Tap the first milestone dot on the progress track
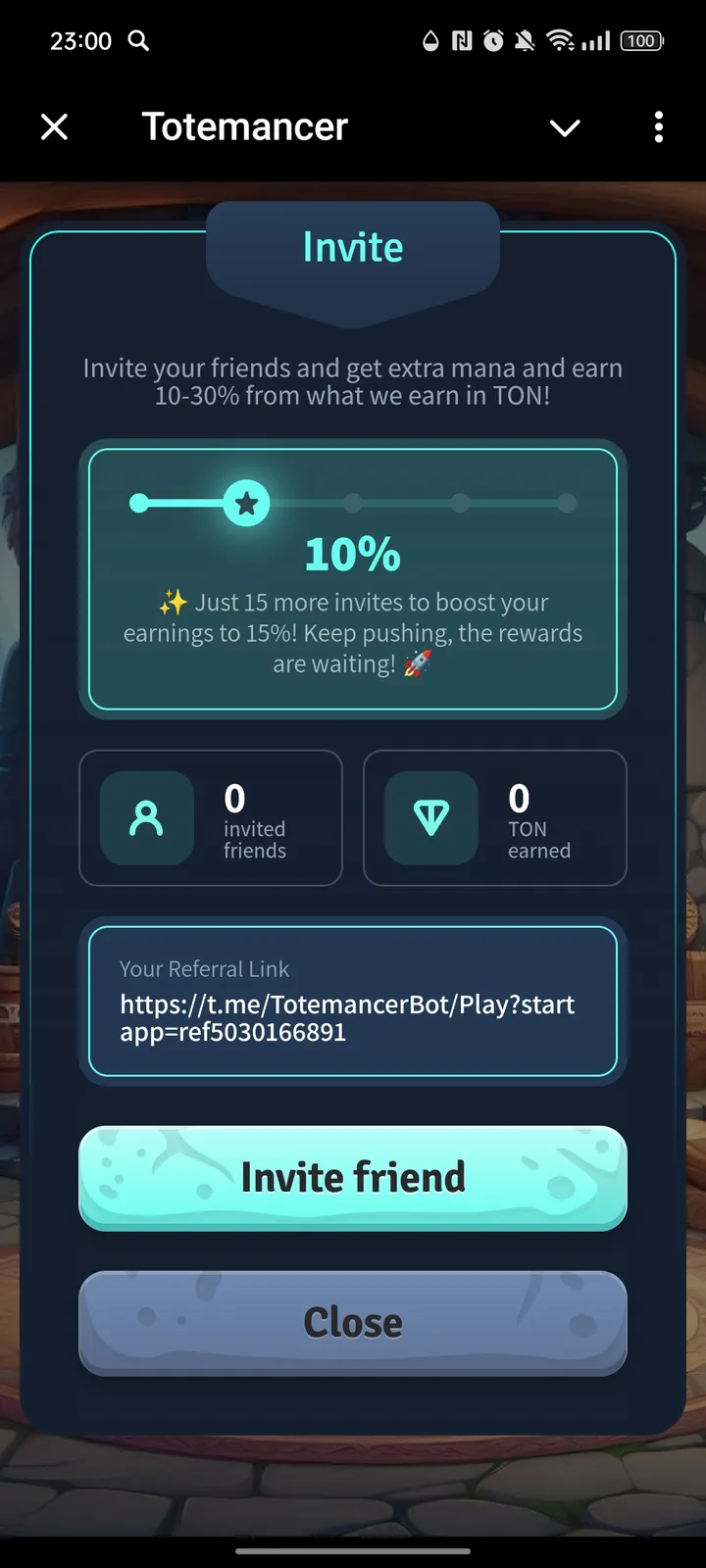 (x=139, y=503)
